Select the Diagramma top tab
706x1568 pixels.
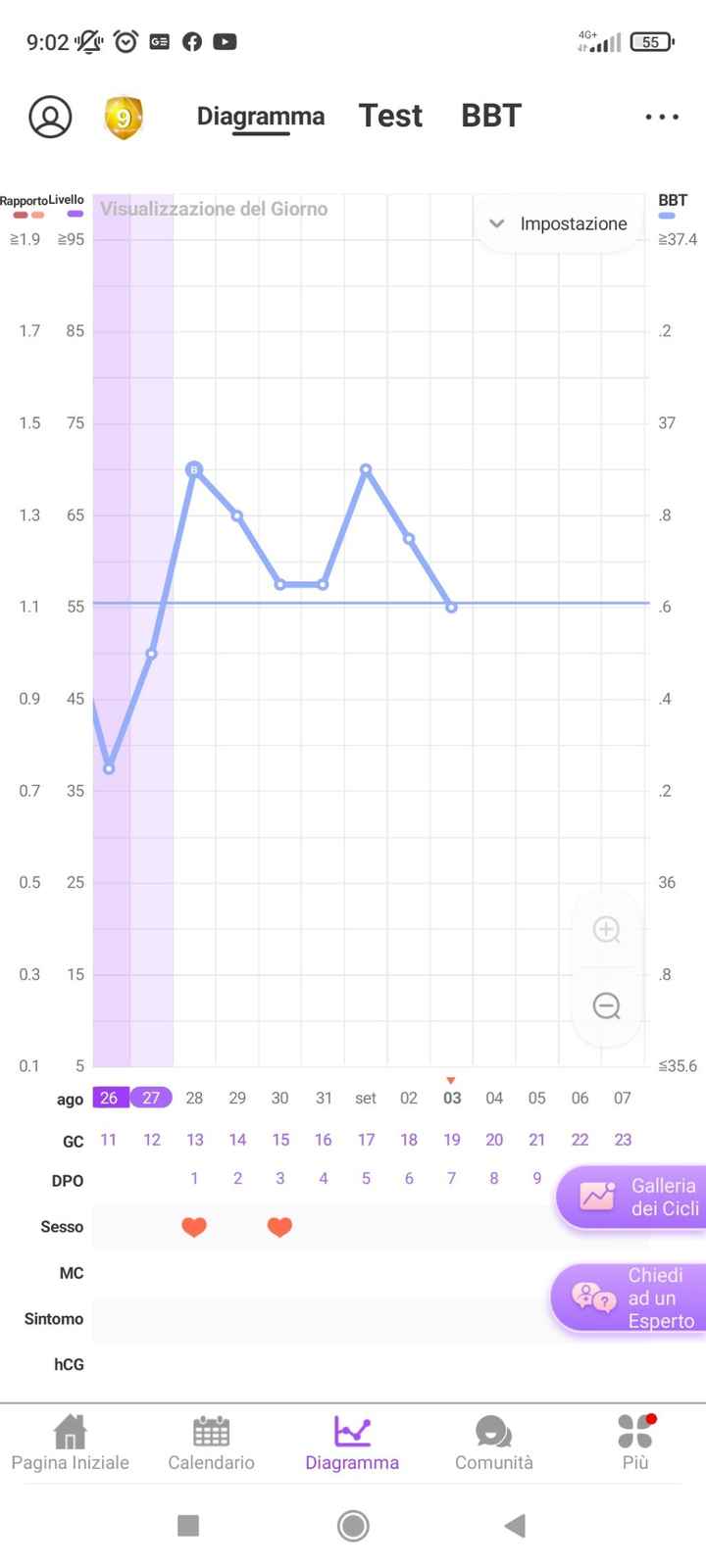(x=261, y=117)
